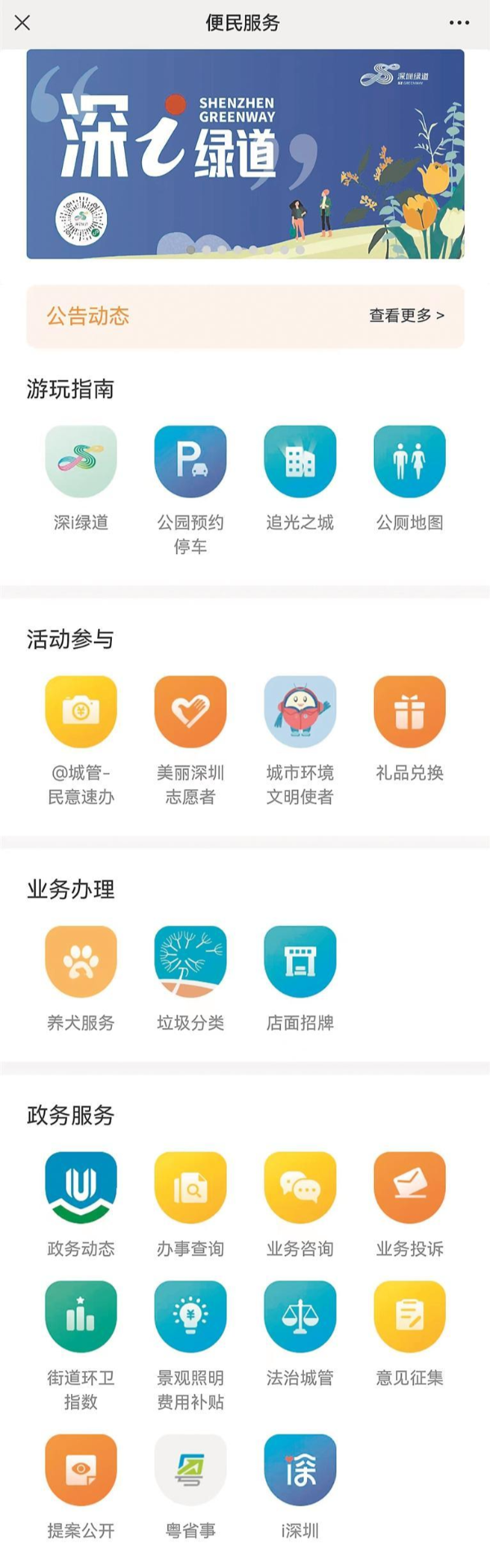Open 养犬服务 dog services
The height and width of the screenshot is (1568, 490).
point(81,962)
